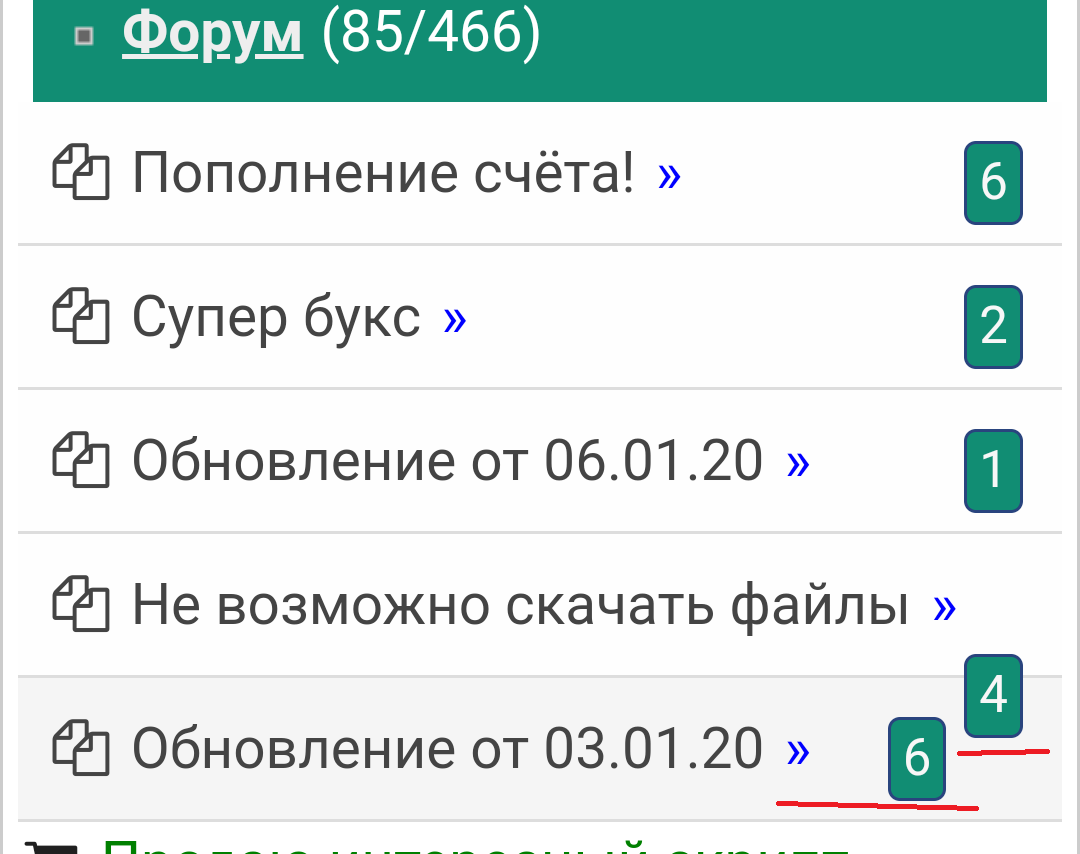Tap the » arrow next to Пополнение счёта!
The width and height of the screenshot is (1080, 854).
coord(669,178)
